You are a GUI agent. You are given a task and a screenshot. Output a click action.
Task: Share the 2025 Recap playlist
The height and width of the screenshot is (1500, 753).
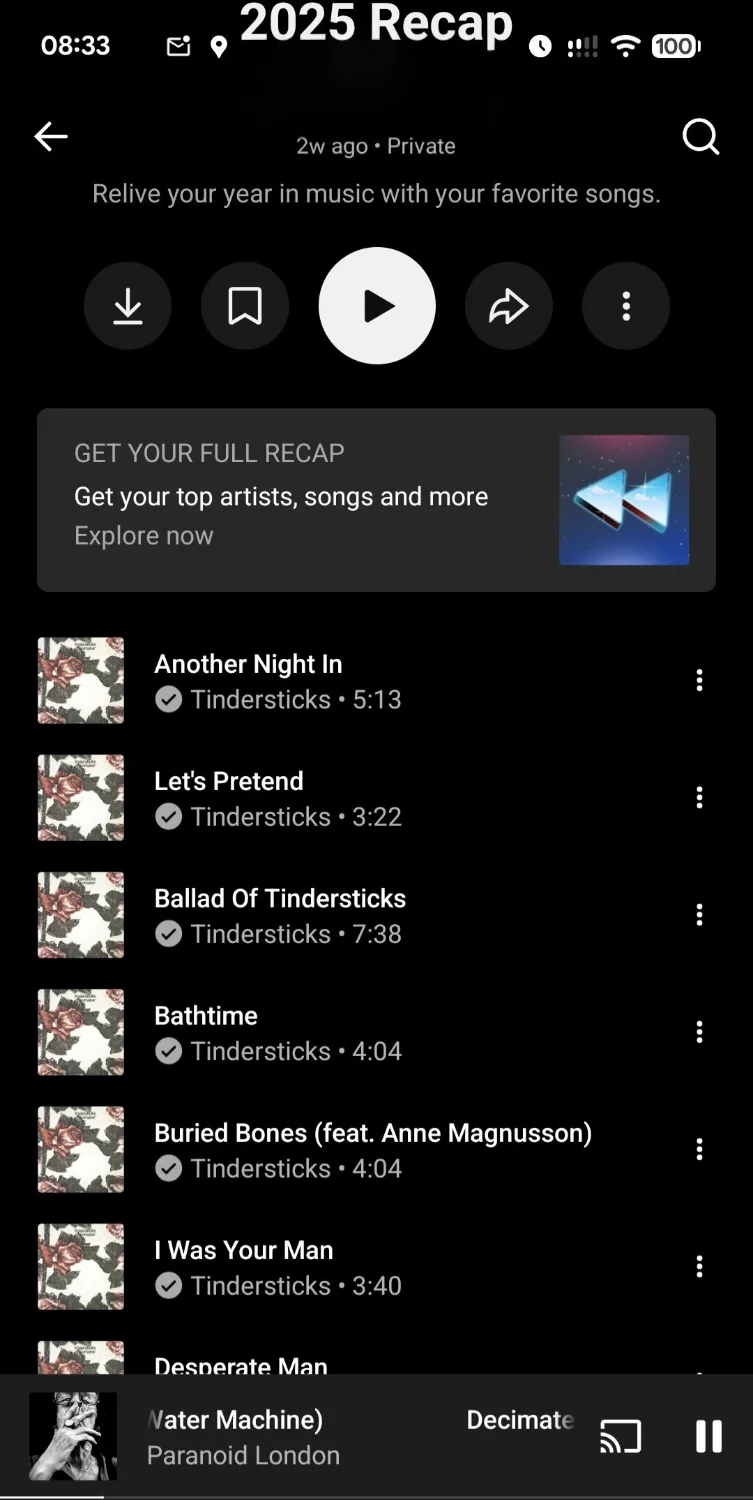click(x=508, y=306)
